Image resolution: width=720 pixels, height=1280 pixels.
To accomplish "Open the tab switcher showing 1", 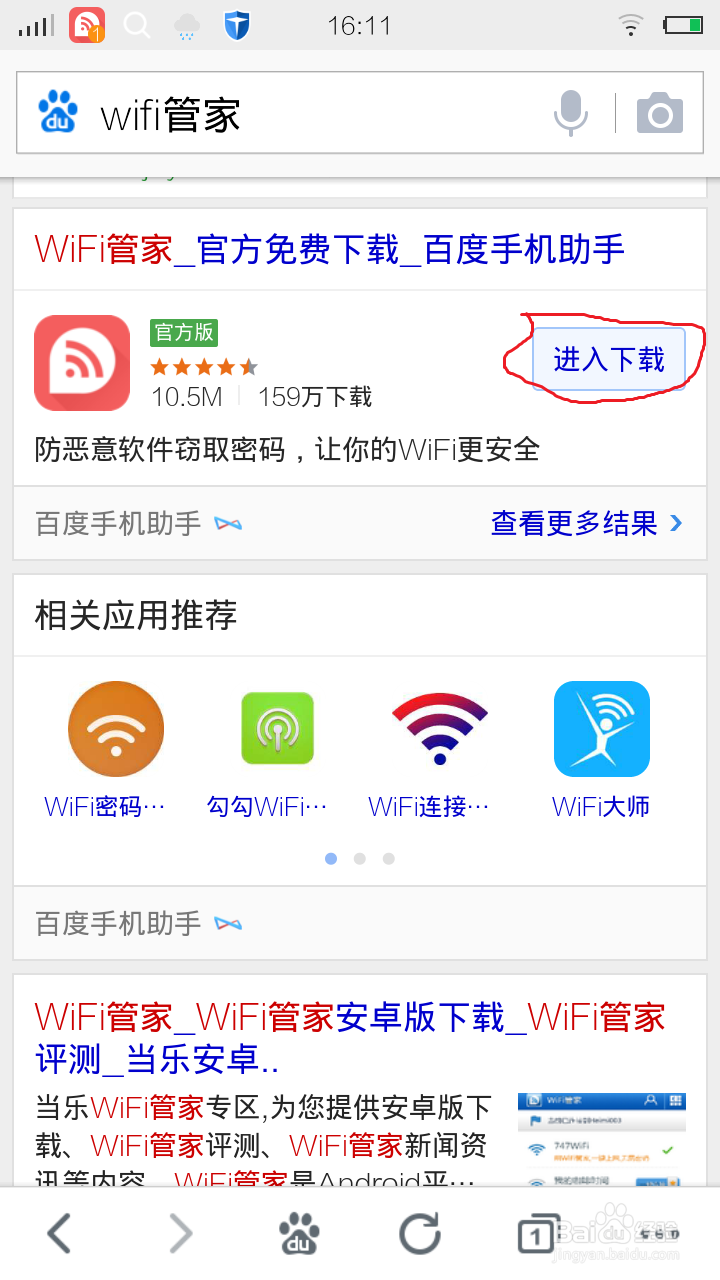I will pos(537,1232).
